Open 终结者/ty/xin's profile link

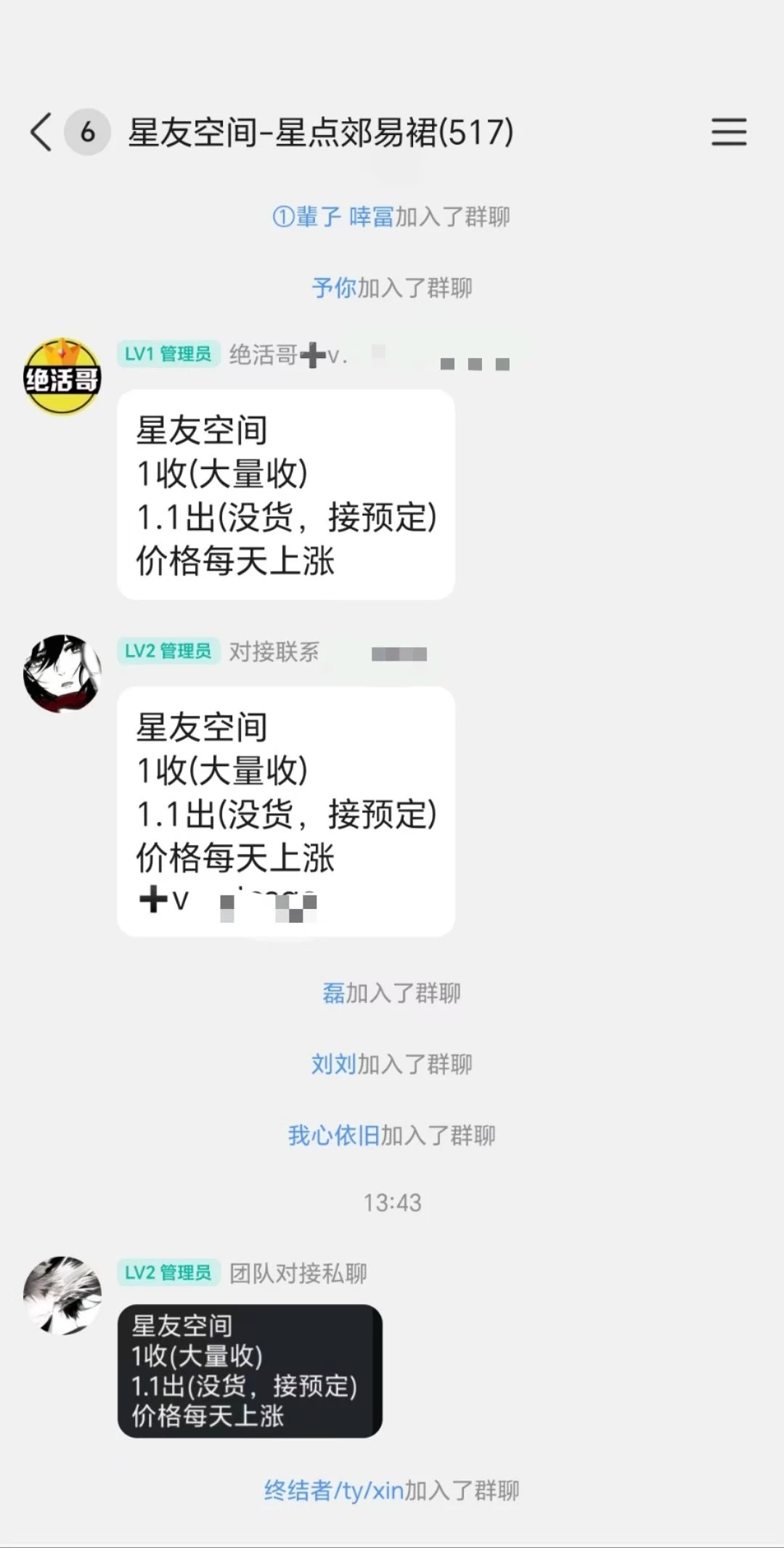point(334,1491)
